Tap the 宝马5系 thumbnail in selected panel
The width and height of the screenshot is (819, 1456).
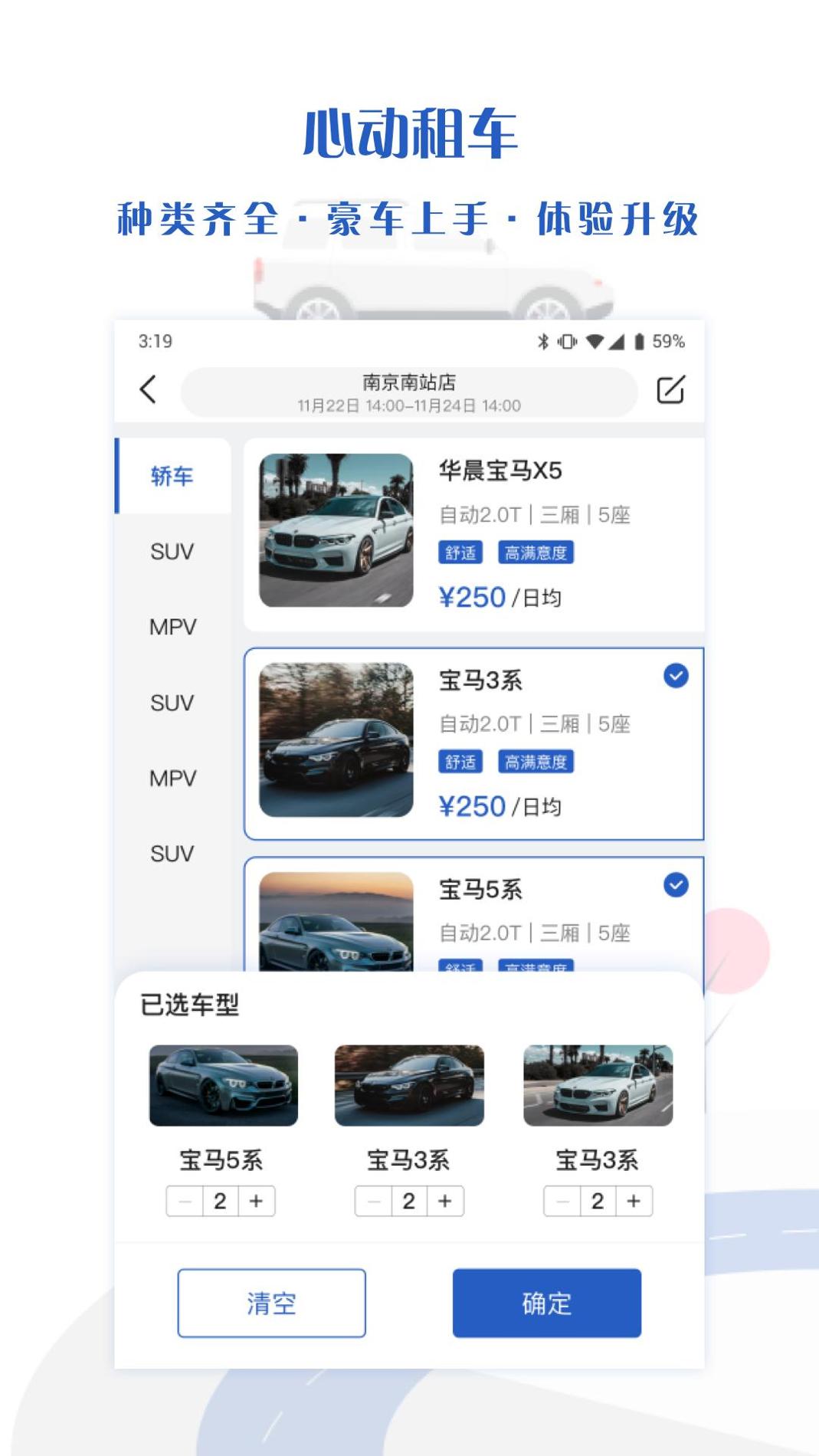click(x=221, y=1086)
